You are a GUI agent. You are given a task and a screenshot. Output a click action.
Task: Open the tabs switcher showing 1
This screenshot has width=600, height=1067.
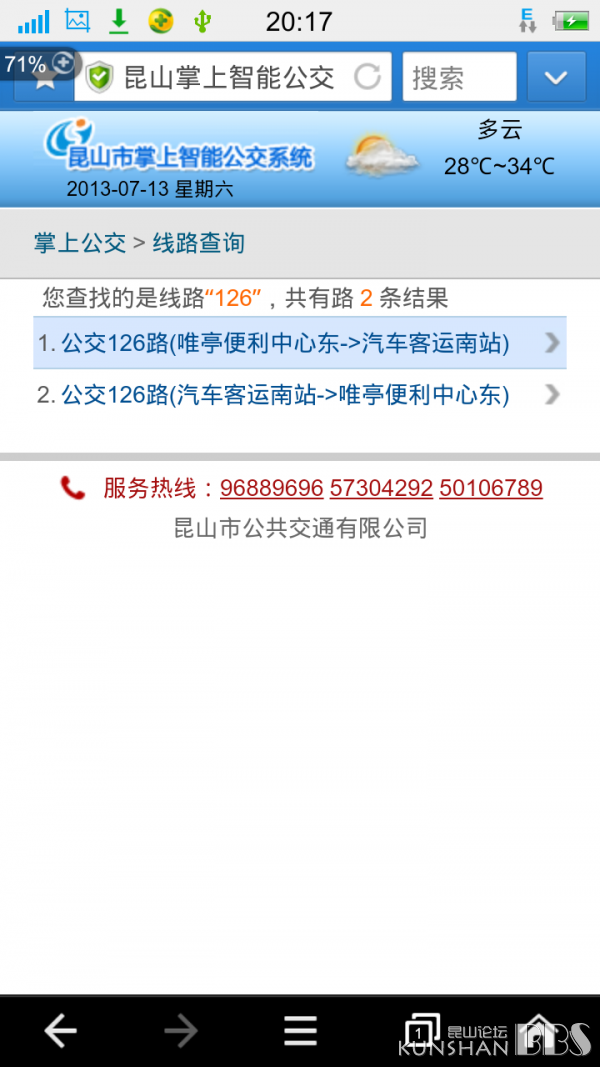point(420,1030)
